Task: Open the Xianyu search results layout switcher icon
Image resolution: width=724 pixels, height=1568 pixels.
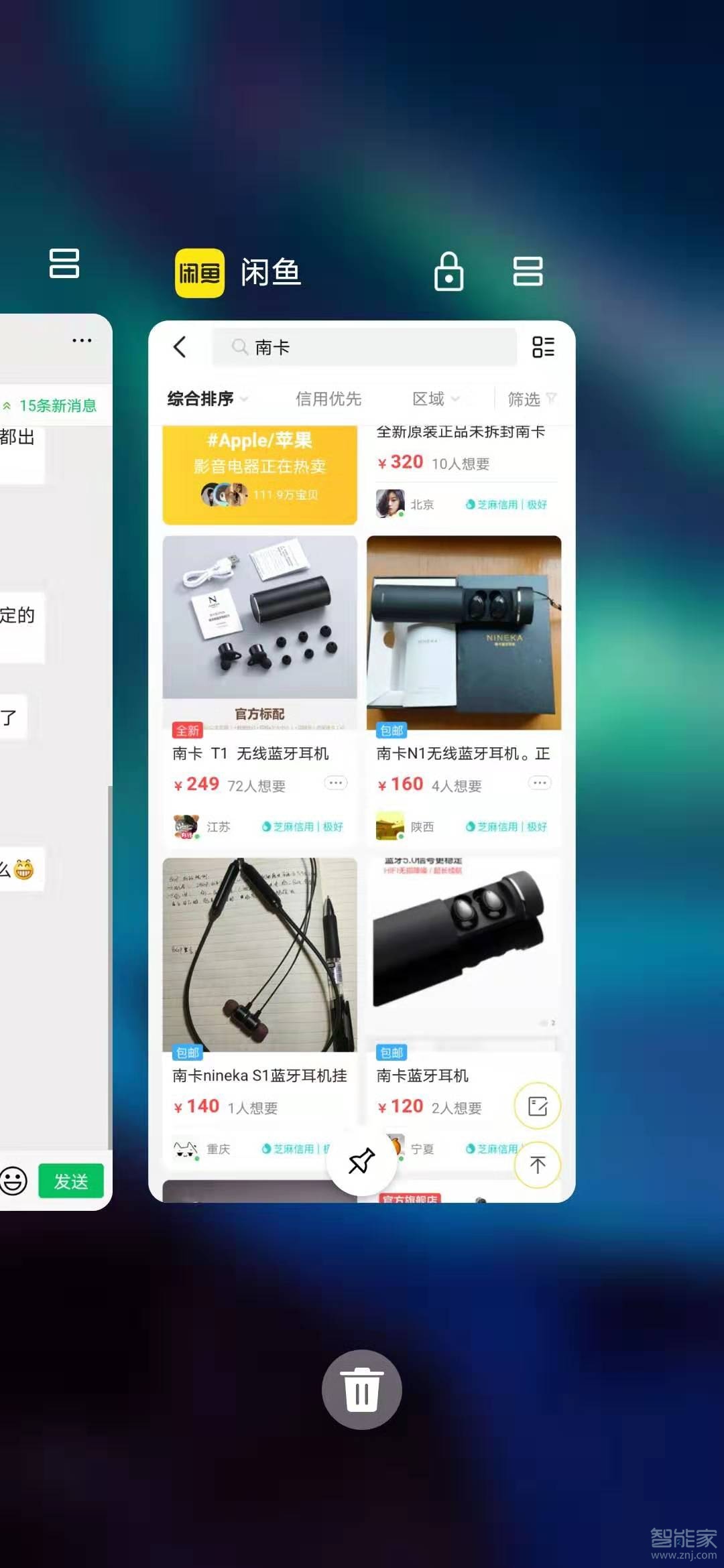Action: coord(544,347)
